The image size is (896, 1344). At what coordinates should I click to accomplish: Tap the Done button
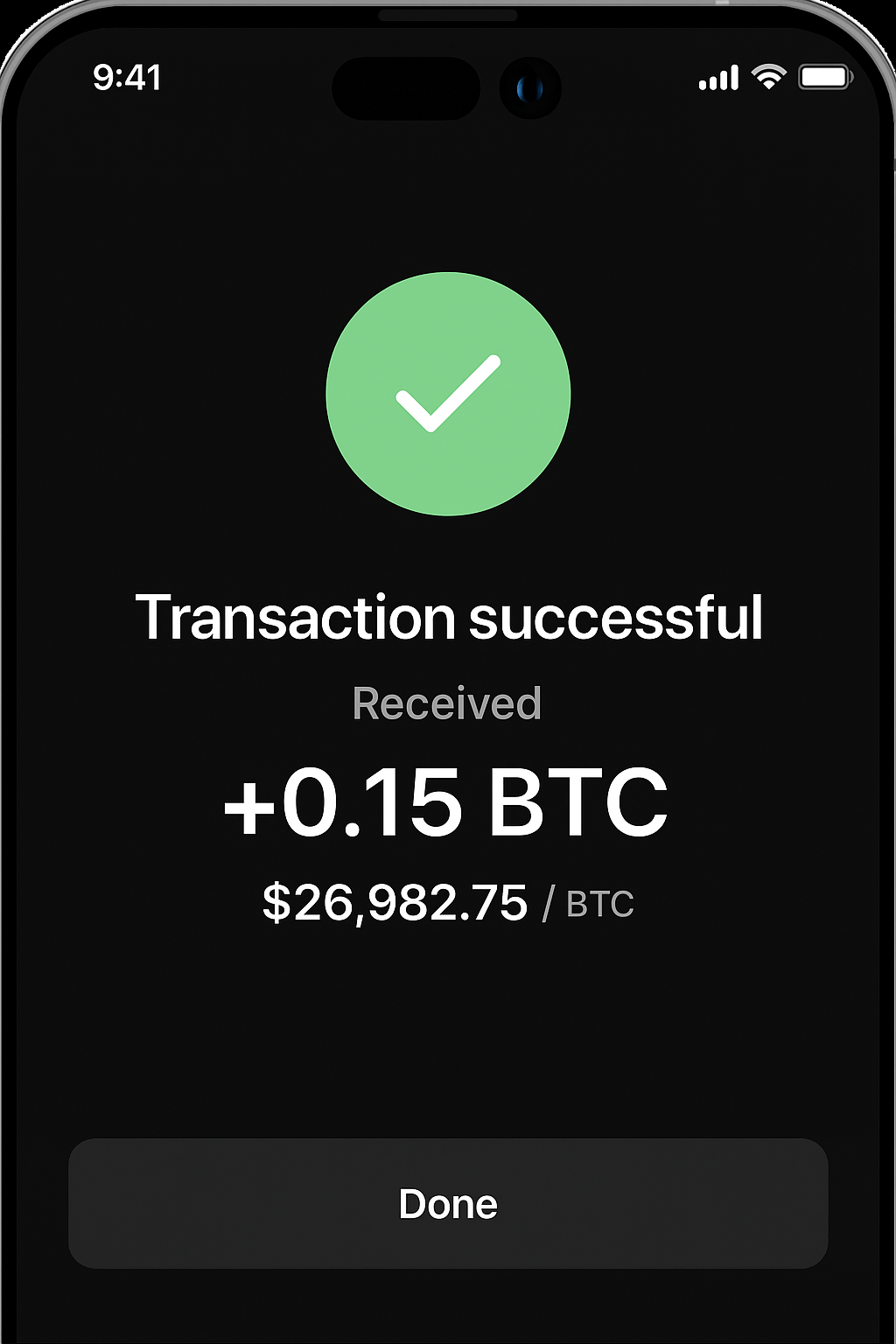point(448,1203)
